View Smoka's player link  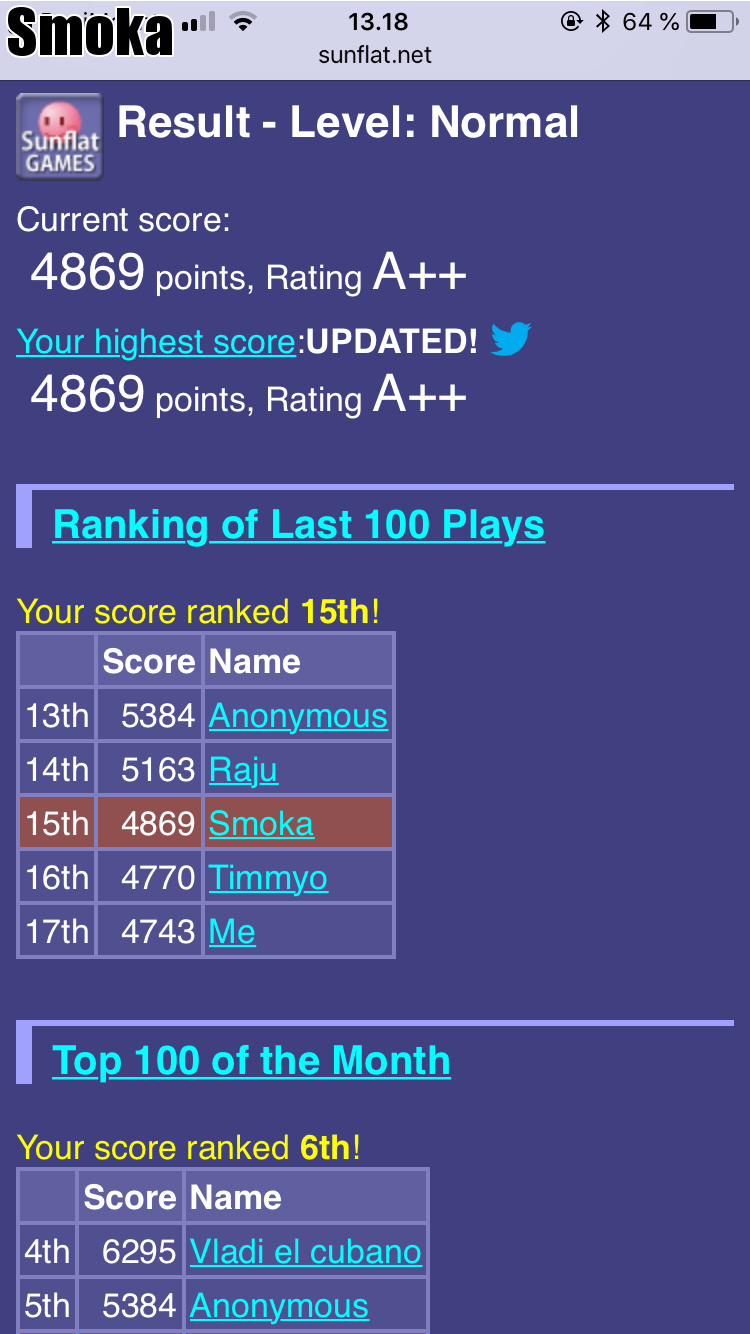click(x=260, y=824)
